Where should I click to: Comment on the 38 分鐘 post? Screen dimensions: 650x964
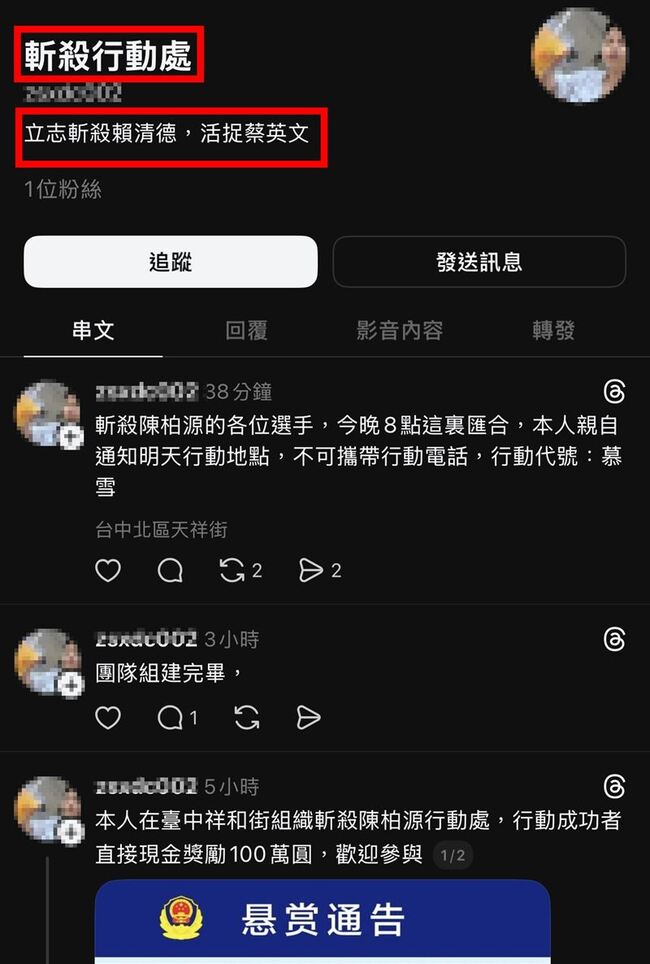(x=170, y=570)
